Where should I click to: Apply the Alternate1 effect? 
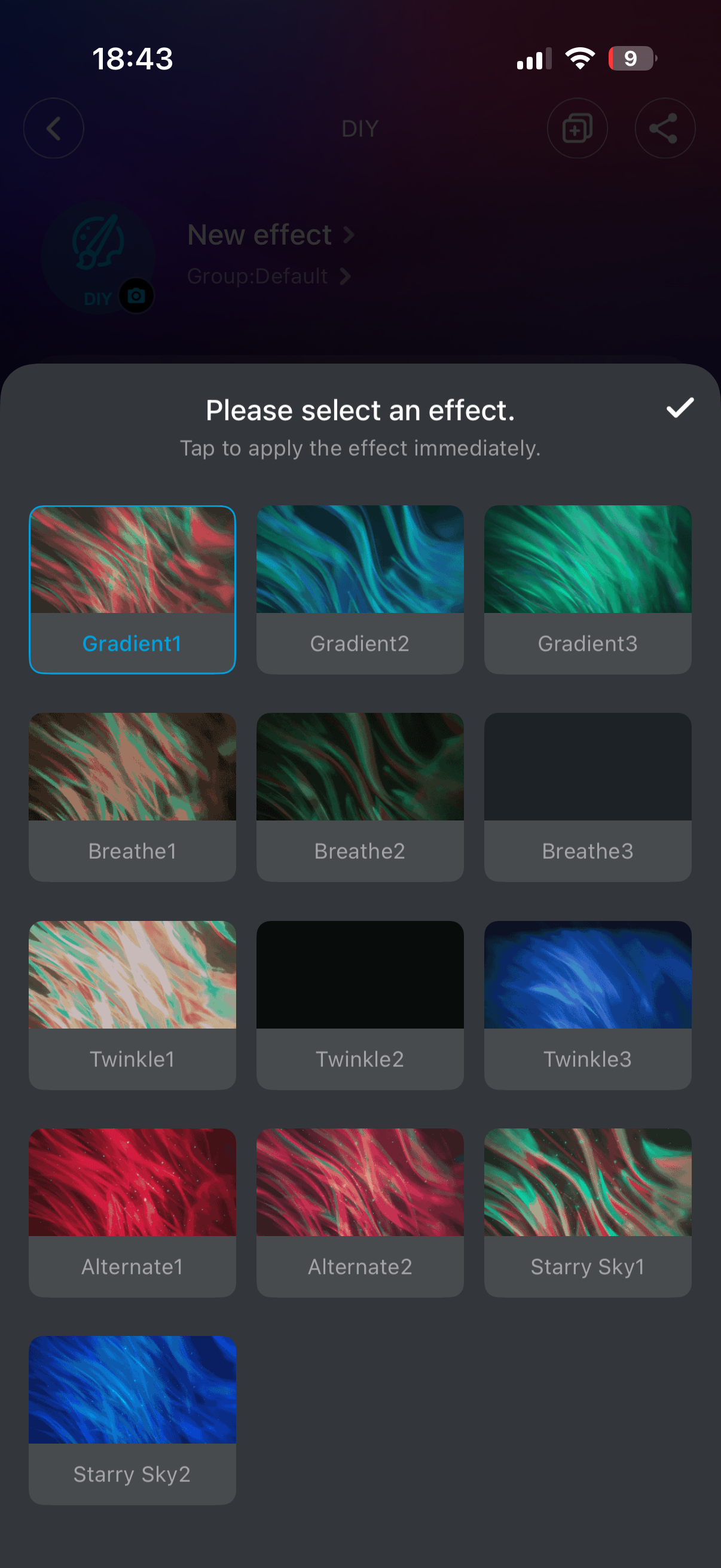click(x=132, y=1212)
